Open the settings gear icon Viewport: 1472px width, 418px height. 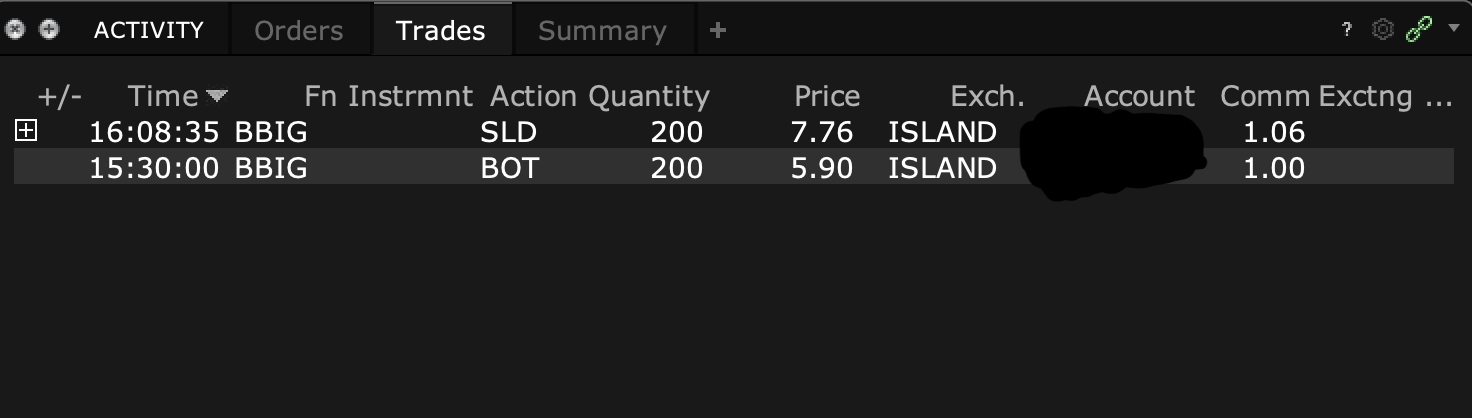[1383, 30]
